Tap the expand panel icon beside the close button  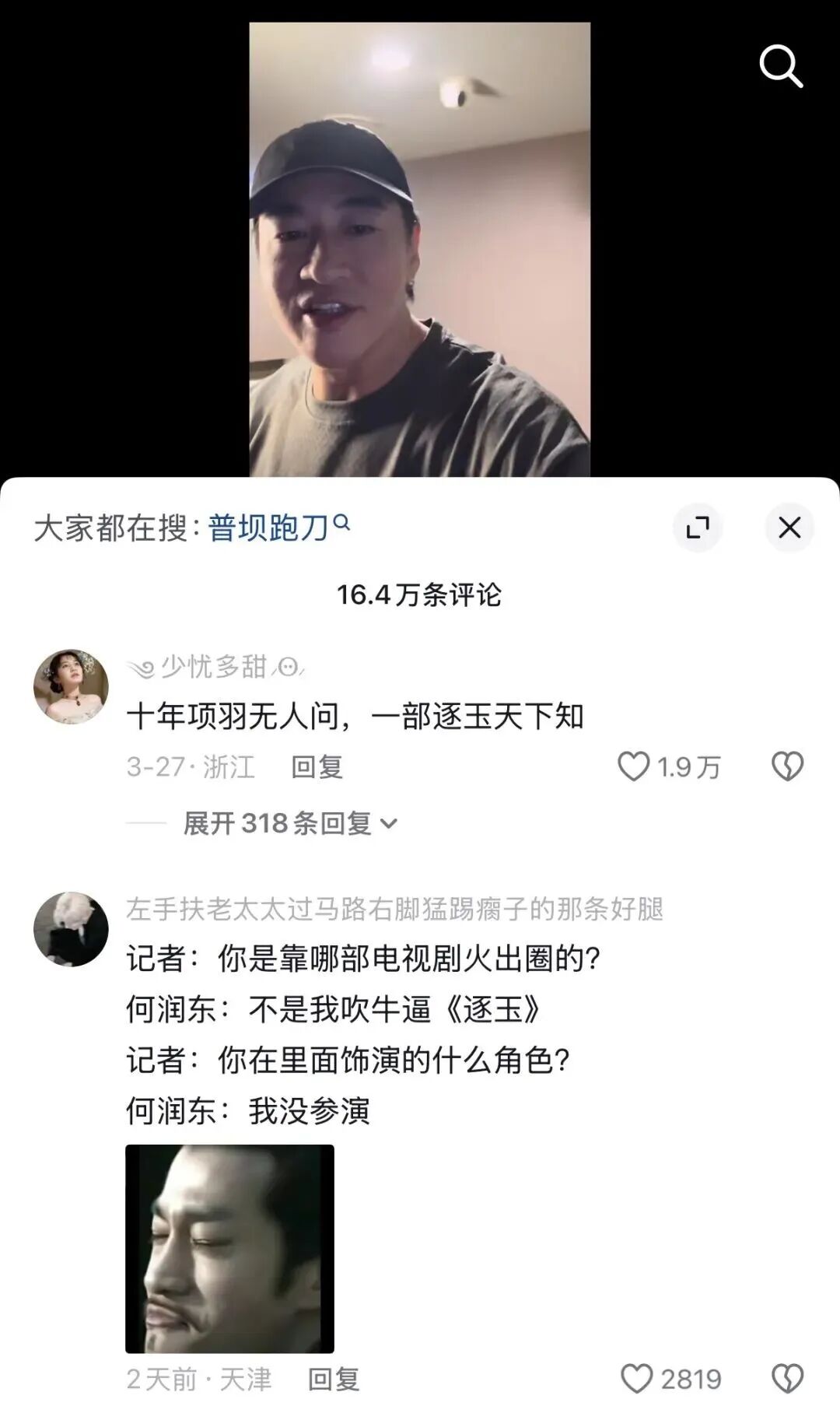coord(698,528)
